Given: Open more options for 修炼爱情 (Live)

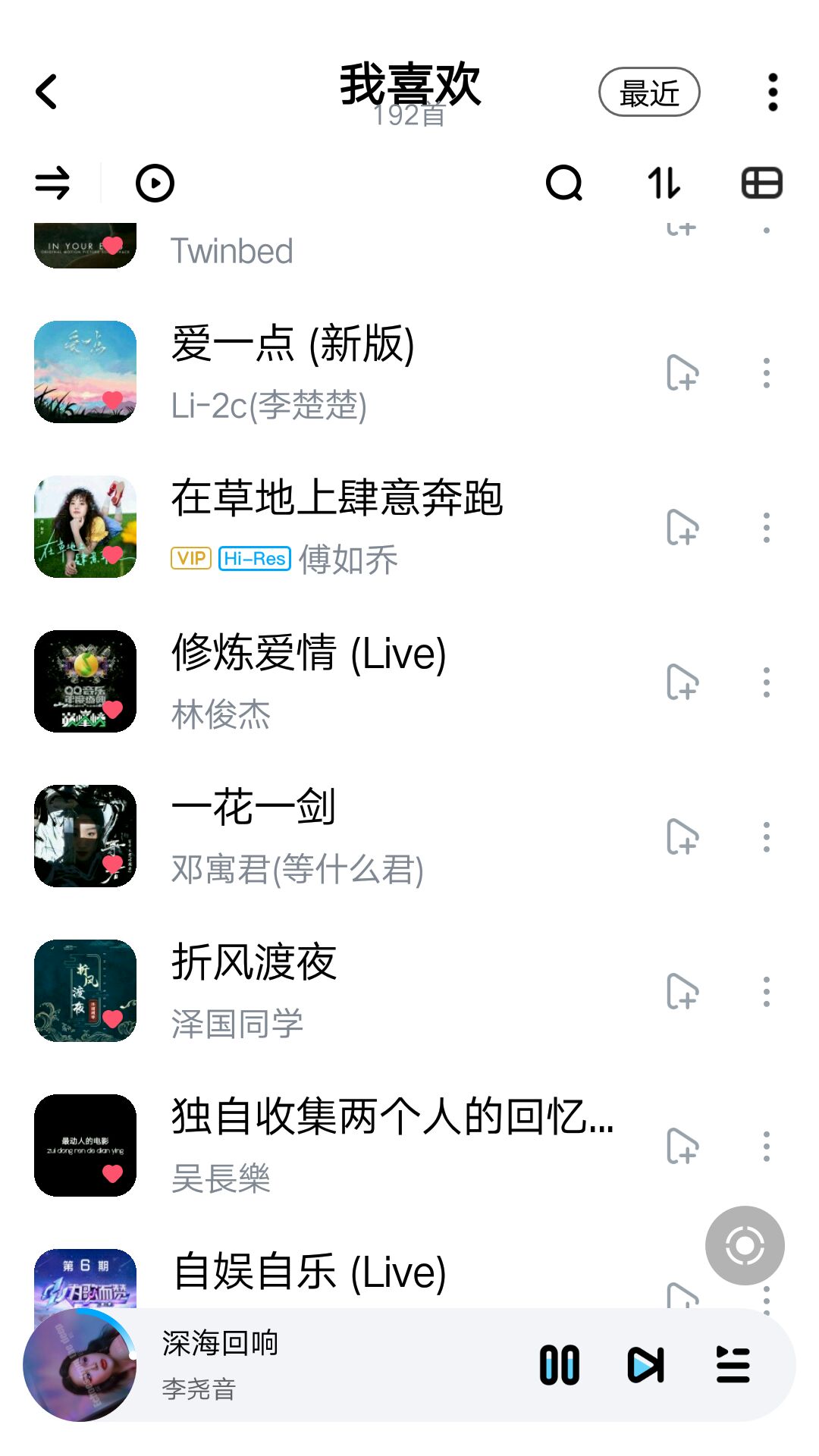Looking at the screenshot, I should point(767,682).
